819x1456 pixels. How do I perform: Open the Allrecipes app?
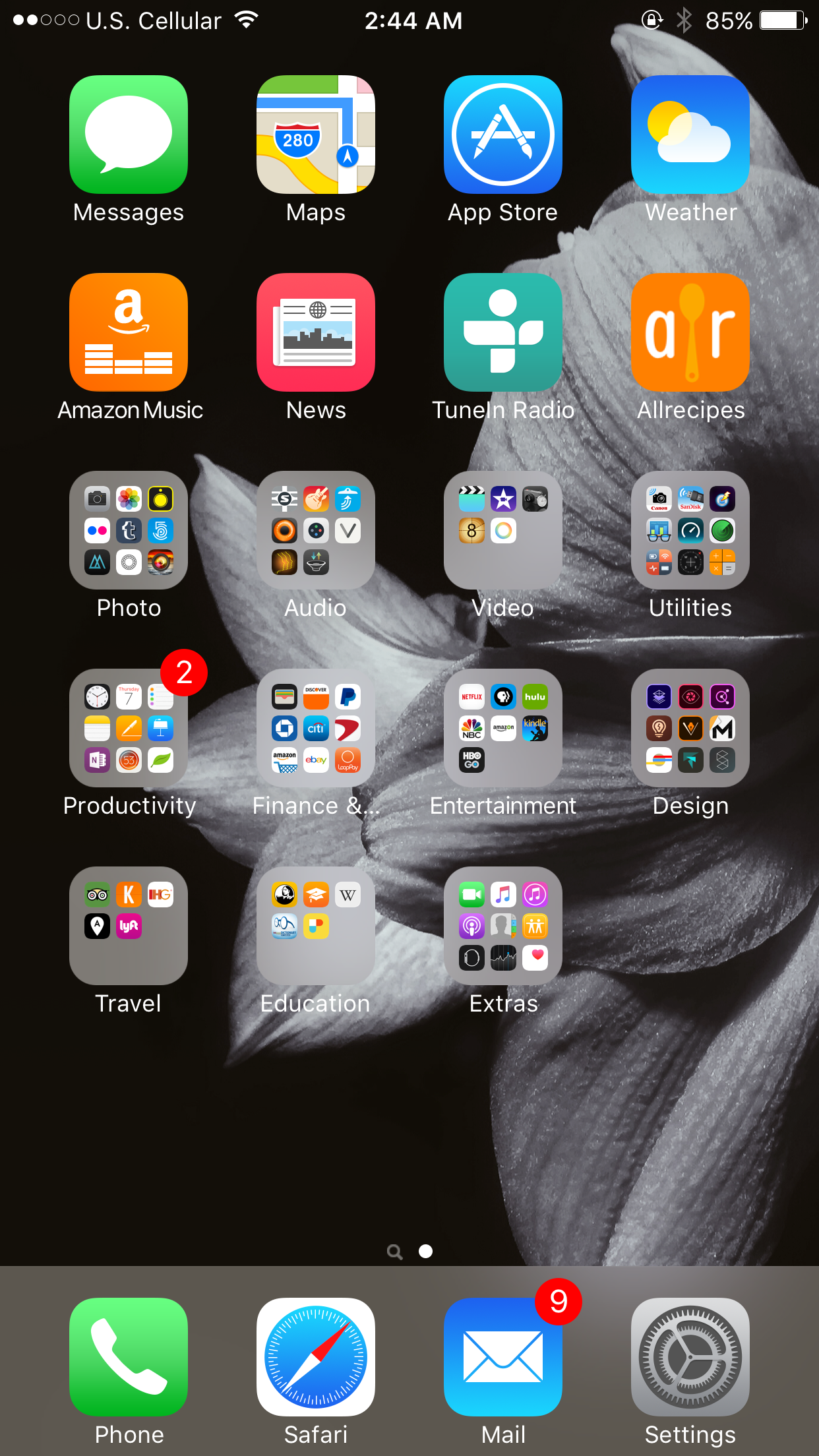[690, 332]
